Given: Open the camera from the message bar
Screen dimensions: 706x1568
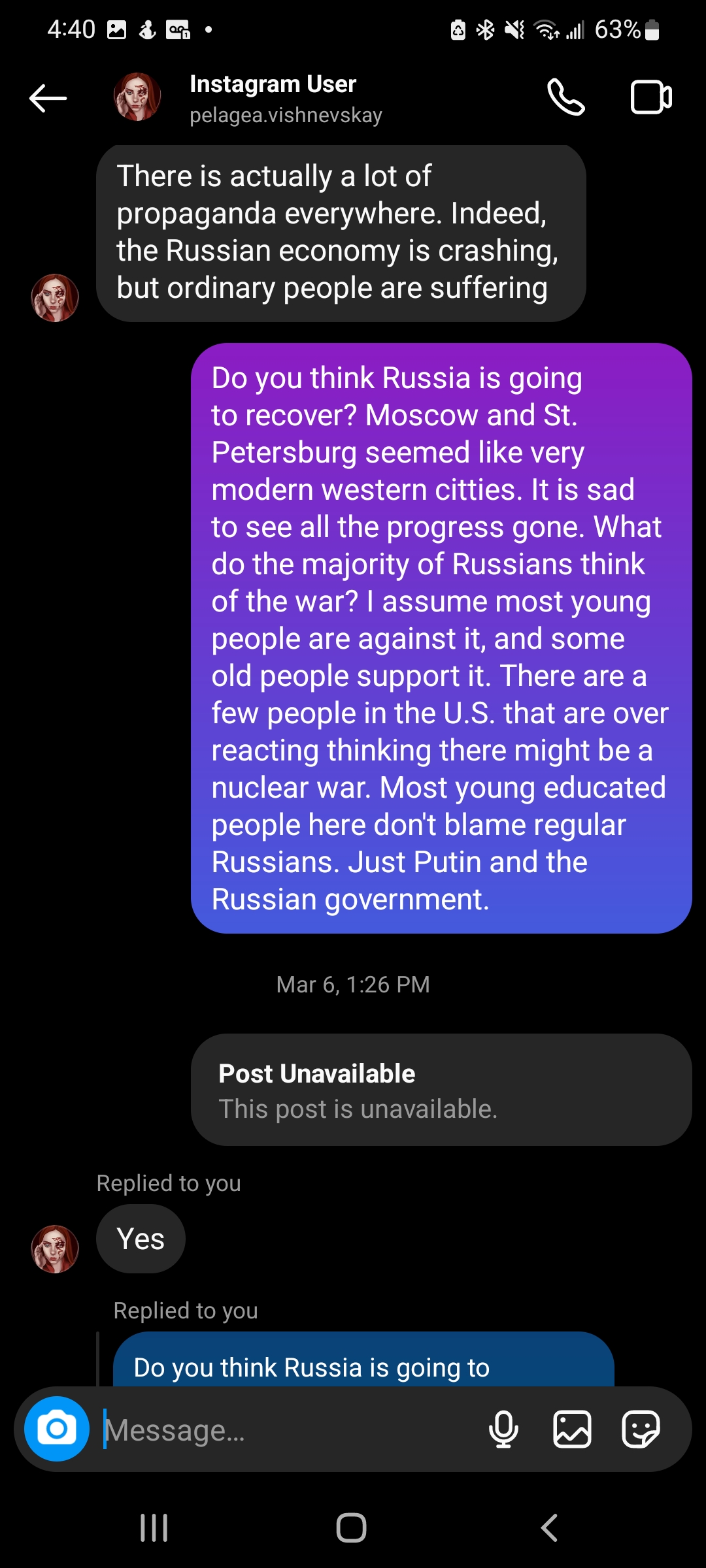Looking at the screenshot, I should click(x=57, y=1429).
